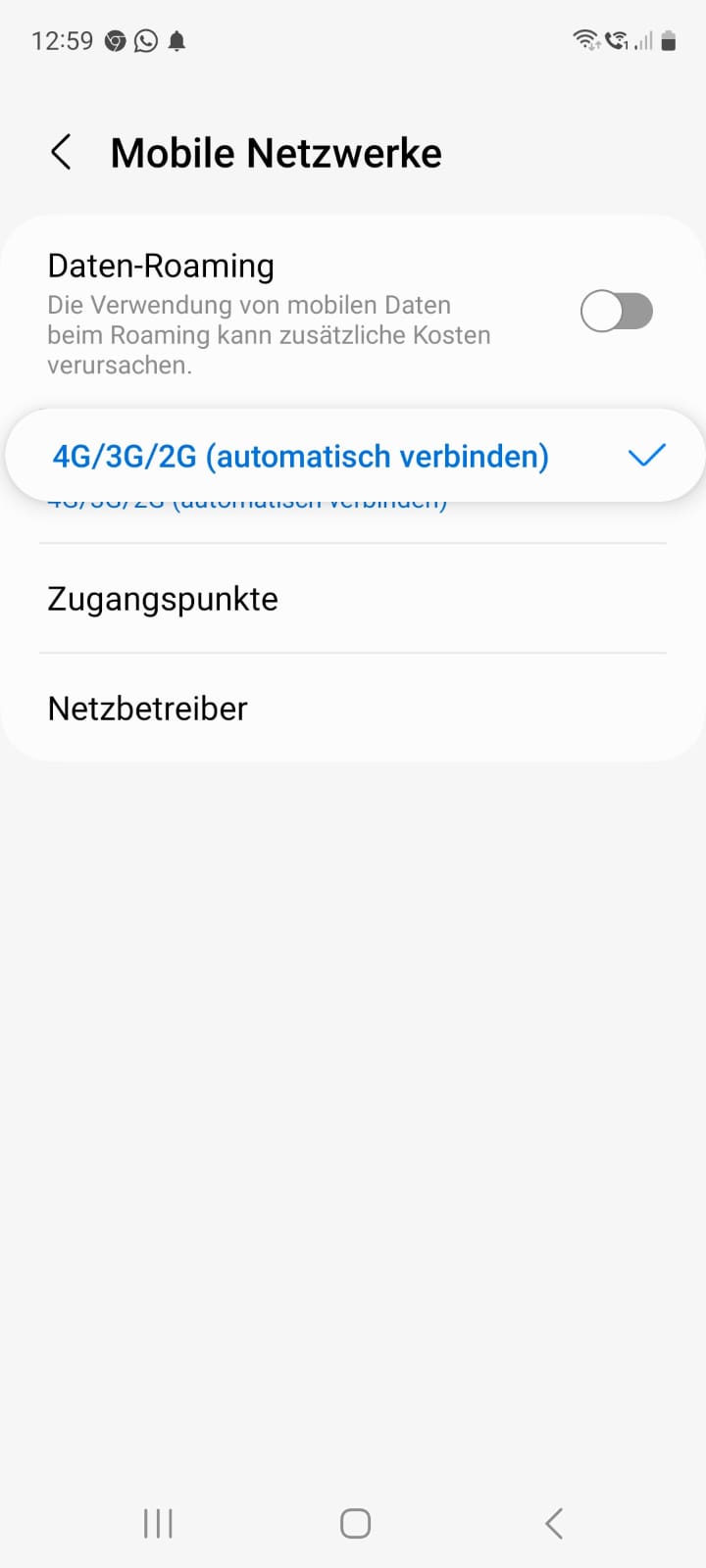Open recent apps from the navigation bar
The width and height of the screenshot is (706, 1568).
tap(158, 1523)
